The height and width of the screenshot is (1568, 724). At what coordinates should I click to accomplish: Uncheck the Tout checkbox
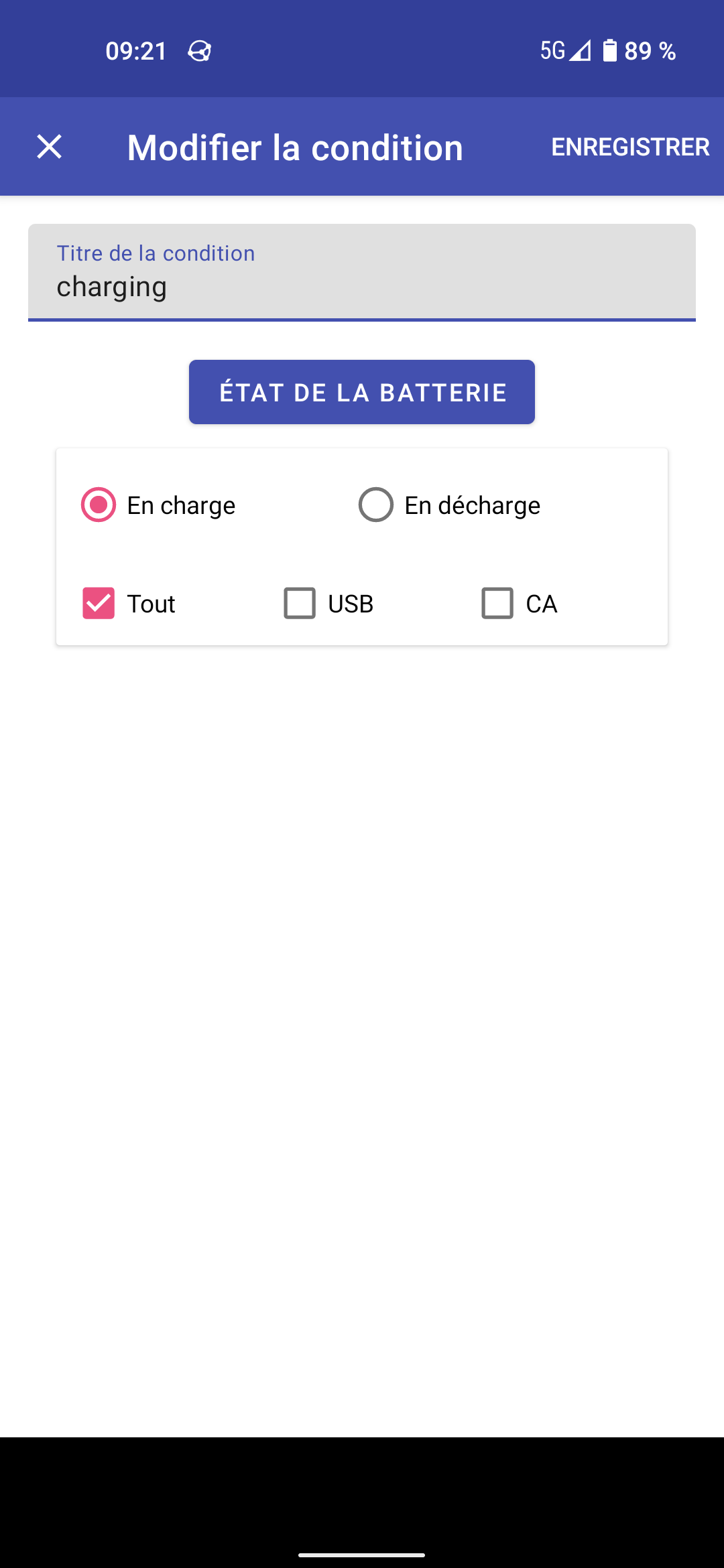click(x=99, y=603)
